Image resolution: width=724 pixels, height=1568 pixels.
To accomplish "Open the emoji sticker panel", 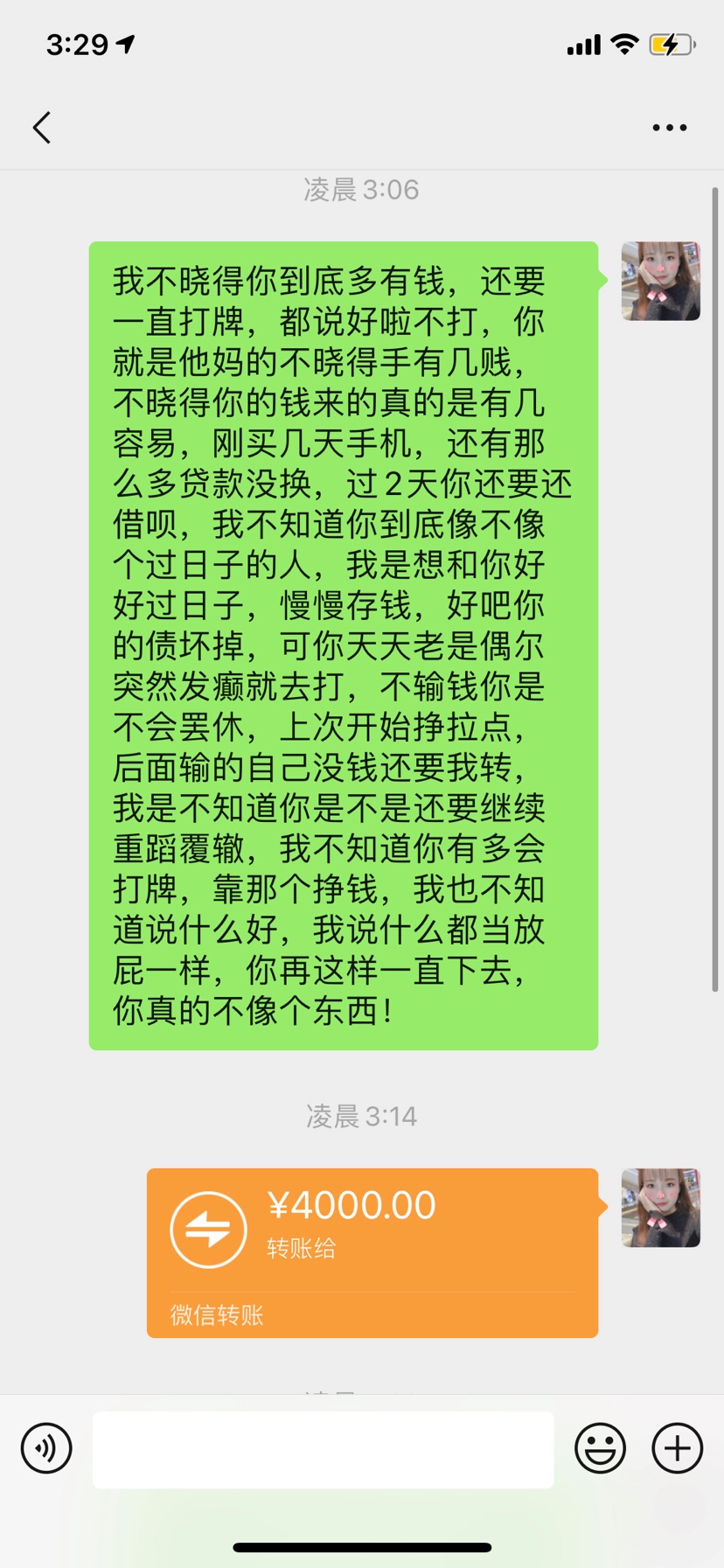I will [x=600, y=1449].
